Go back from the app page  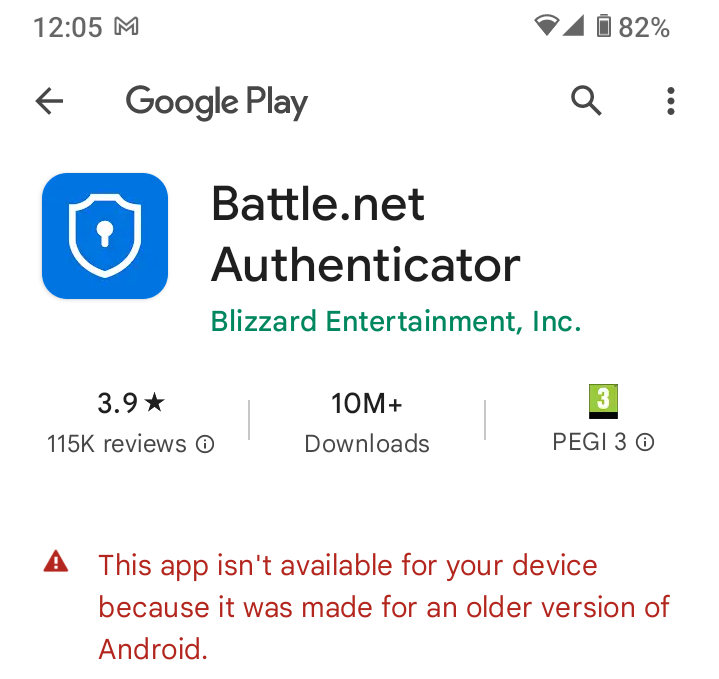pyautogui.click(x=49, y=101)
